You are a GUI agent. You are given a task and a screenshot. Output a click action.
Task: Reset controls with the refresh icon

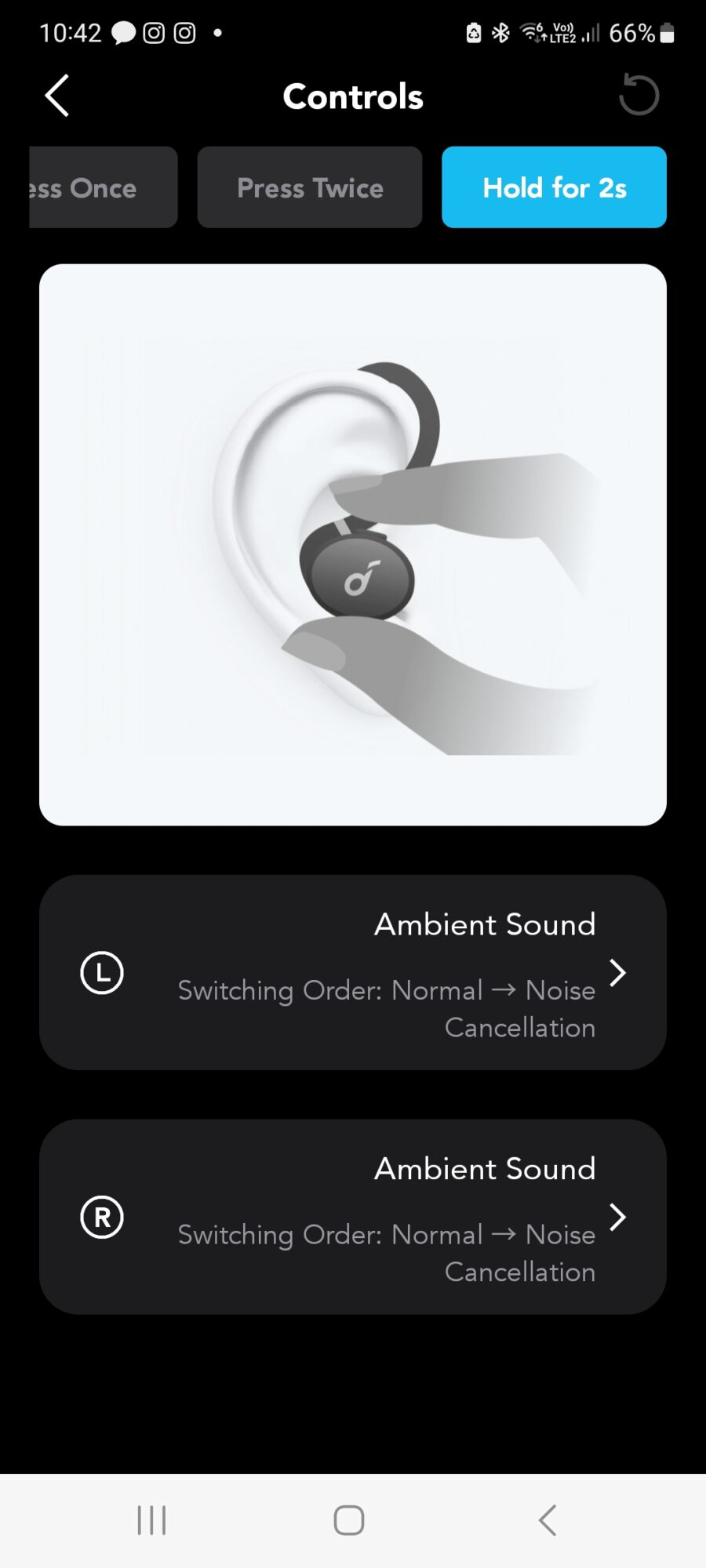639,96
